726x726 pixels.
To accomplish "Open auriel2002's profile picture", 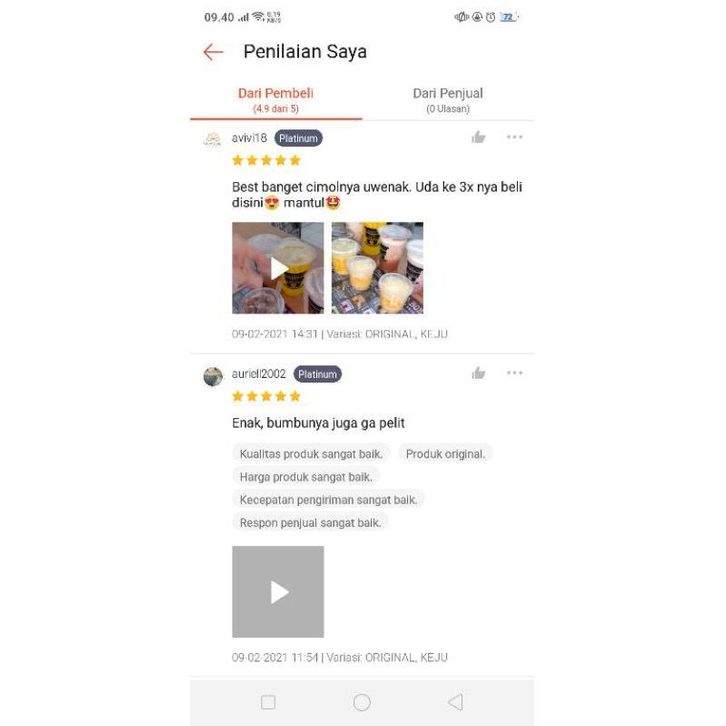I will (x=213, y=376).
